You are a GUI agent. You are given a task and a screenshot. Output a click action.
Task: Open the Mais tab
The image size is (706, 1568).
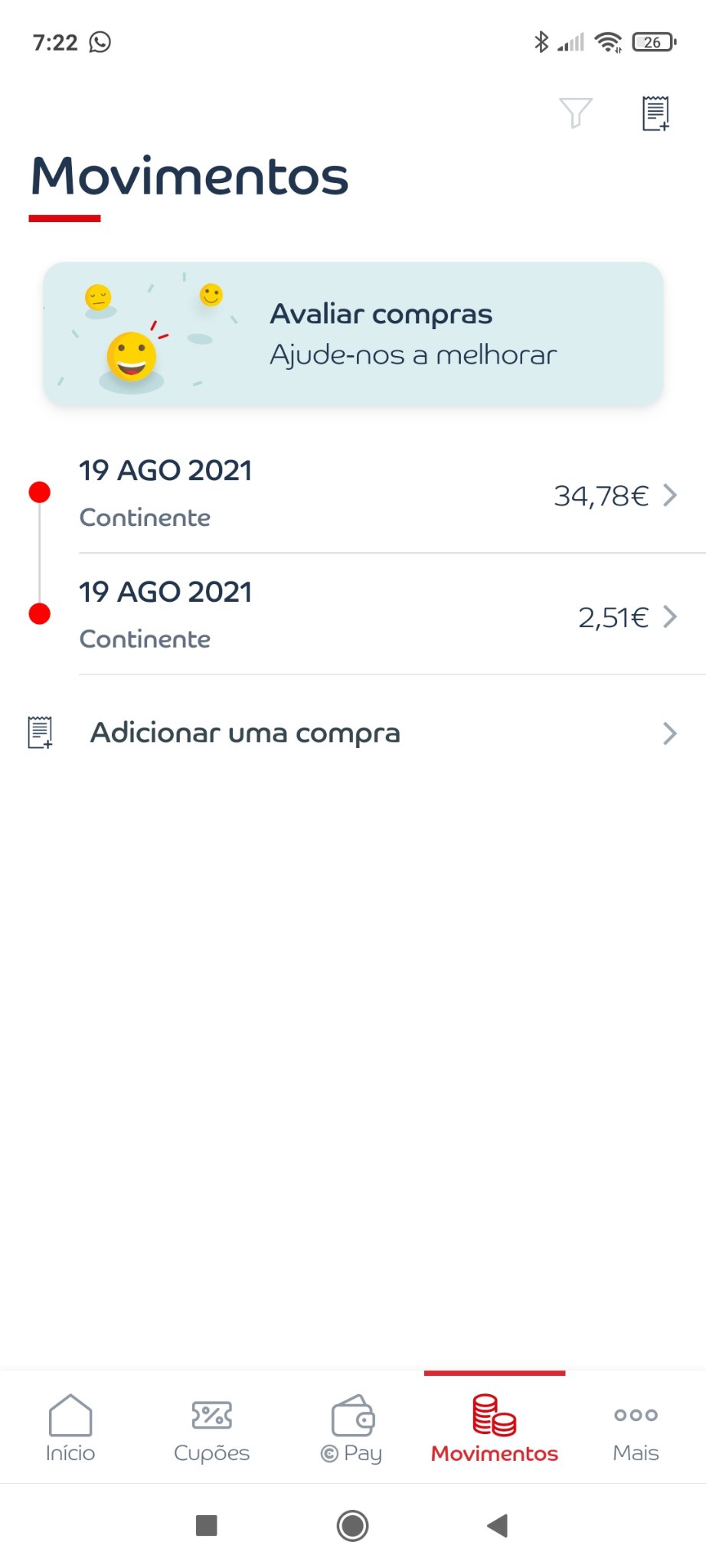tap(636, 1428)
